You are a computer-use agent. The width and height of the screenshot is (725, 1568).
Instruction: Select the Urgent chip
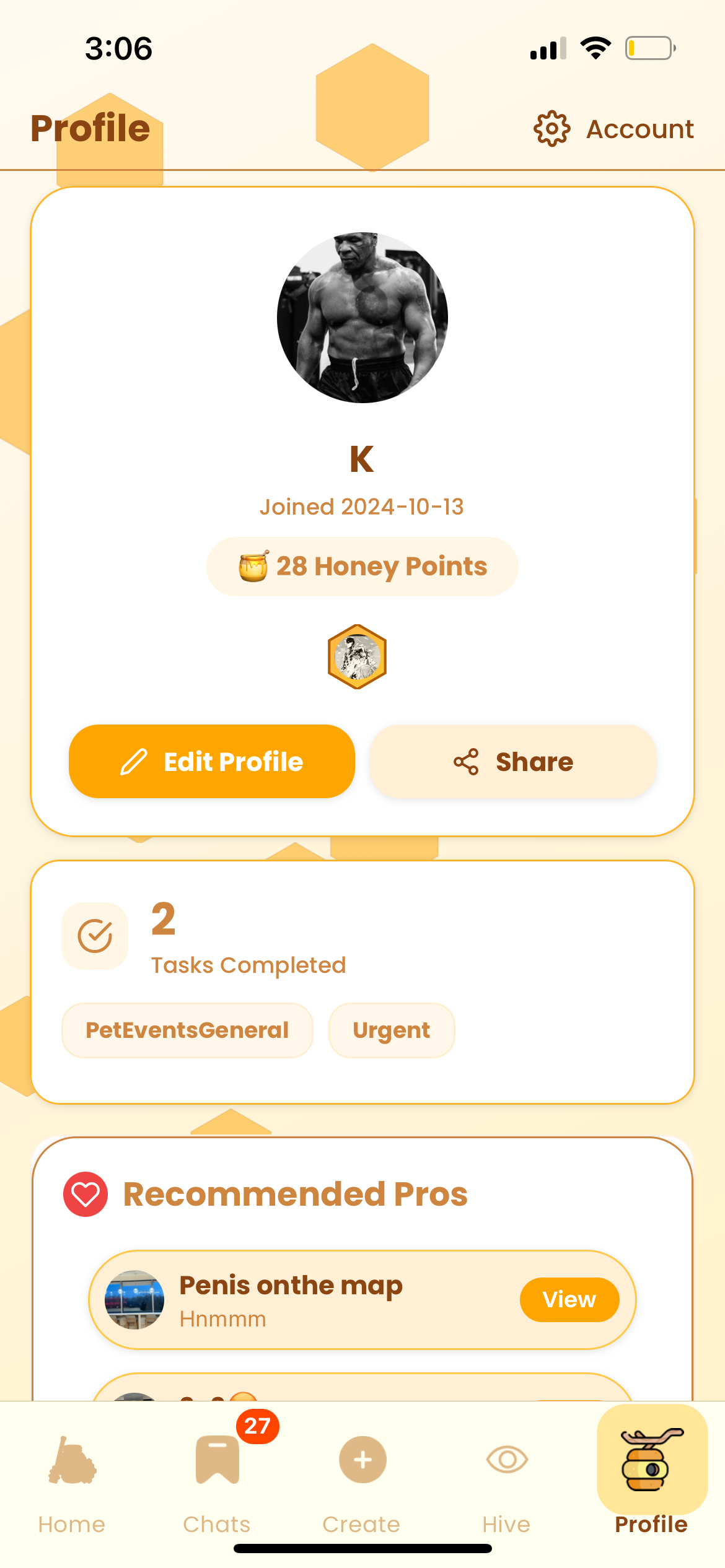(x=392, y=1030)
